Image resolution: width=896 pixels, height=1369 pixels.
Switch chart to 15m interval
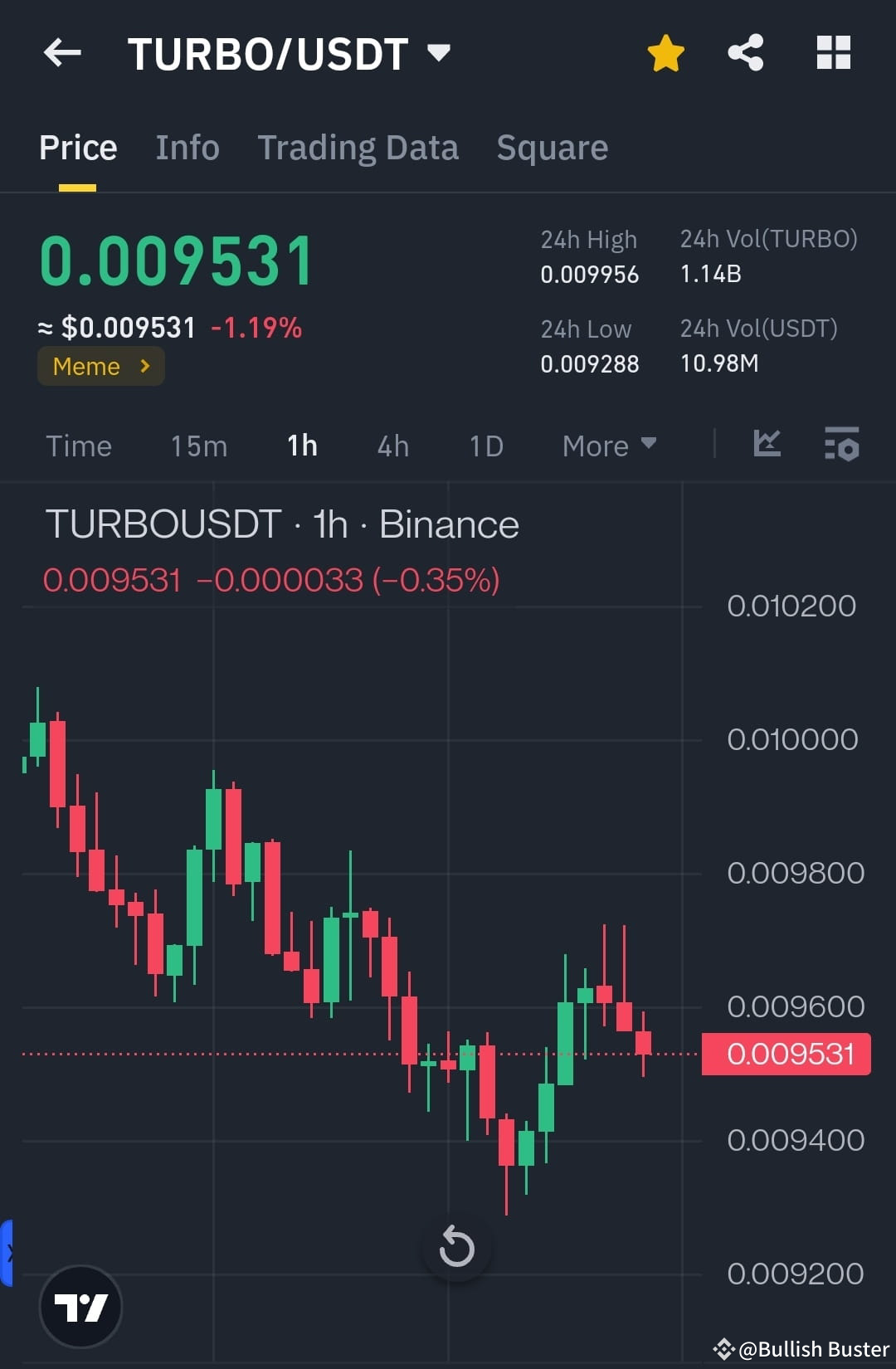click(x=198, y=446)
